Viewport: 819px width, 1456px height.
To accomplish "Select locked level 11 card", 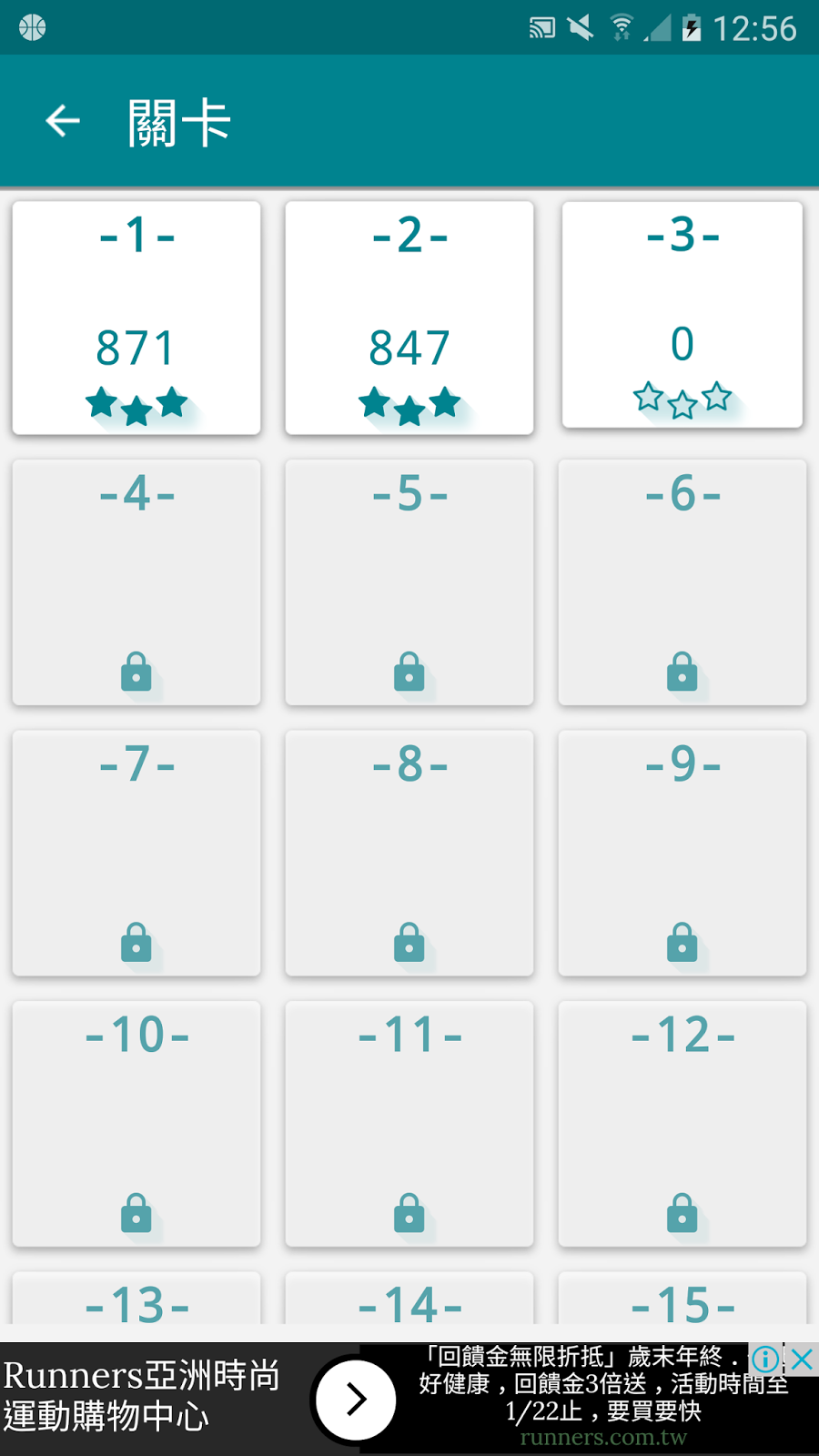I will [x=409, y=1124].
